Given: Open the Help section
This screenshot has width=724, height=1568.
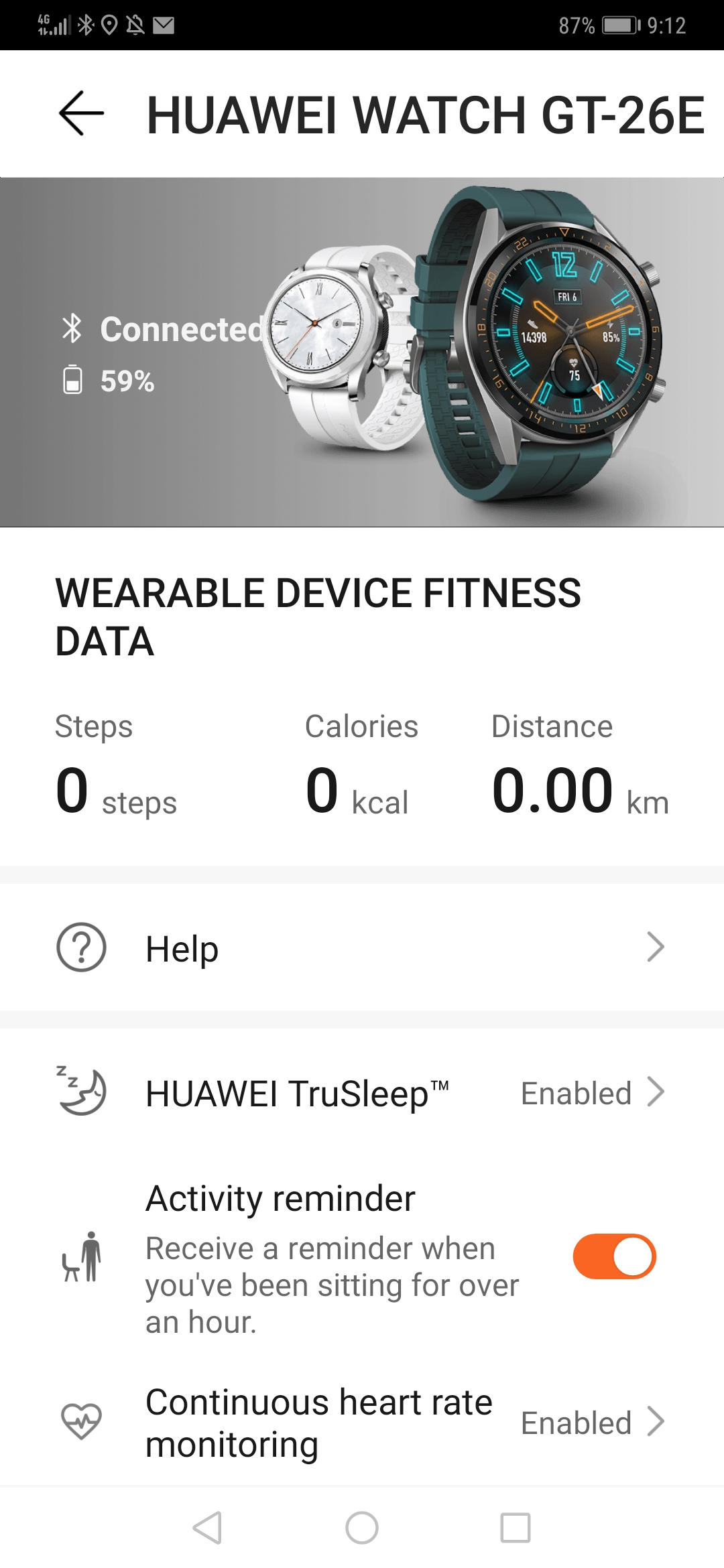Looking at the screenshot, I should coord(362,948).
